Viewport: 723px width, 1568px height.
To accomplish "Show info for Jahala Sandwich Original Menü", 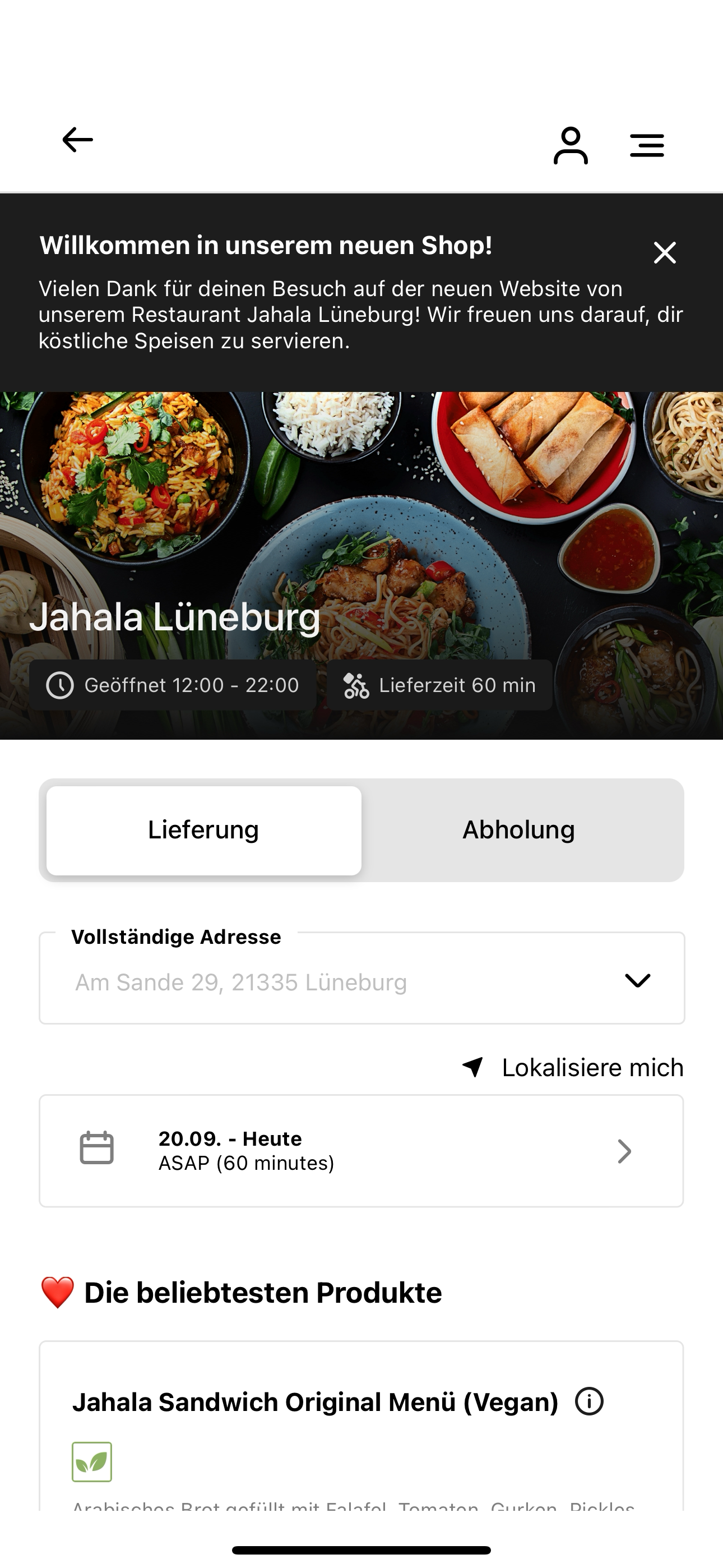I will (x=589, y=1401).
